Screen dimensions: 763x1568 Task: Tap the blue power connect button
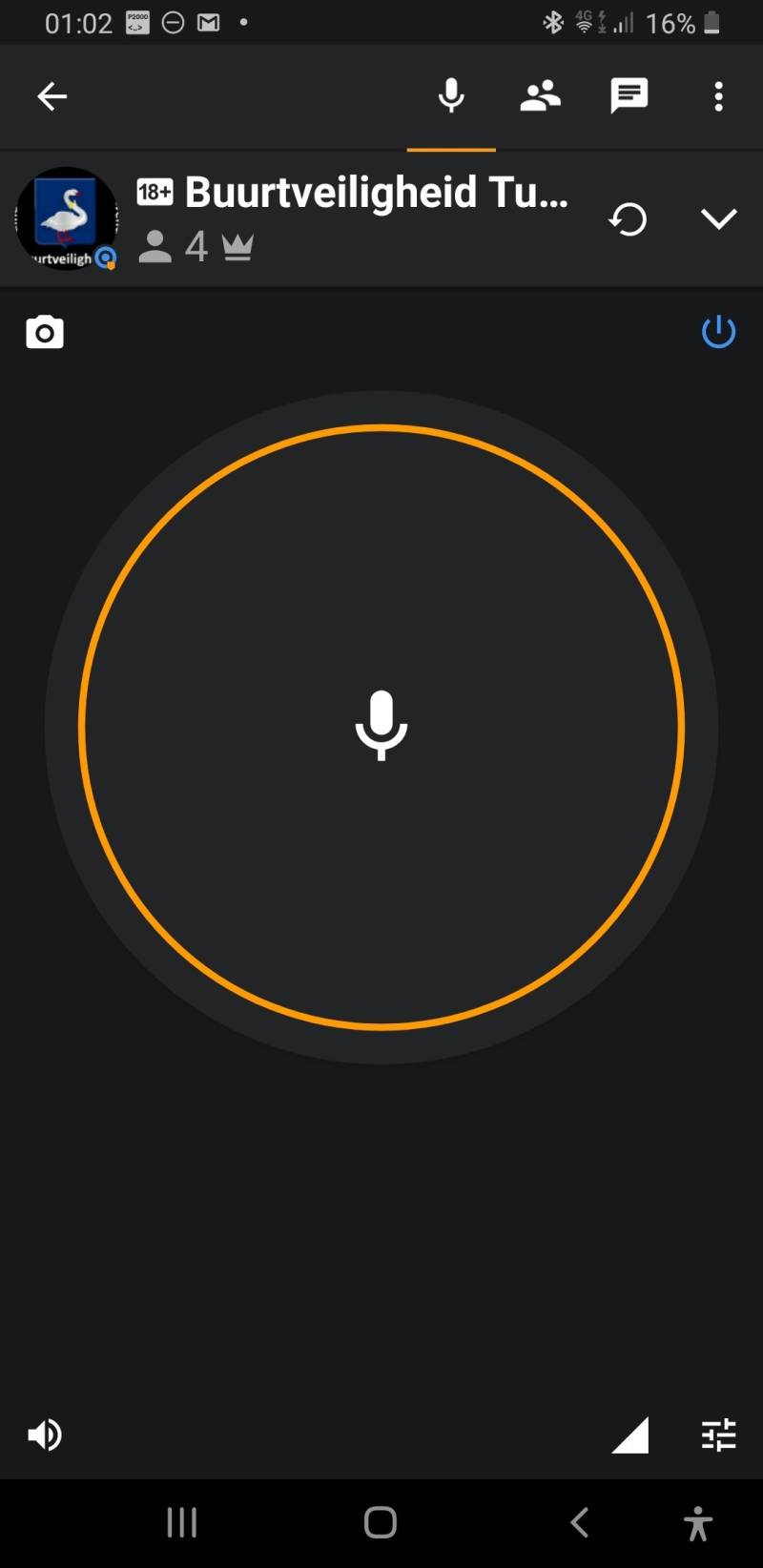(718, 332)
